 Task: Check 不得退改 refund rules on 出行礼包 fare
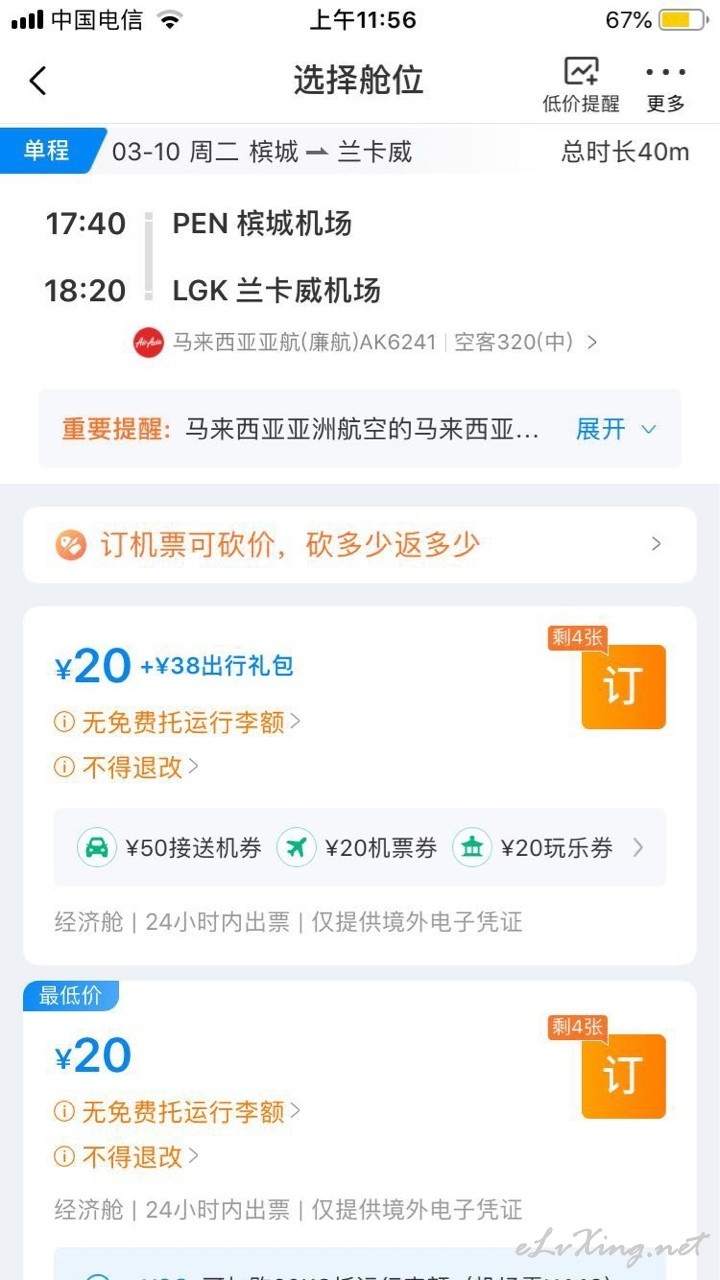127,767
